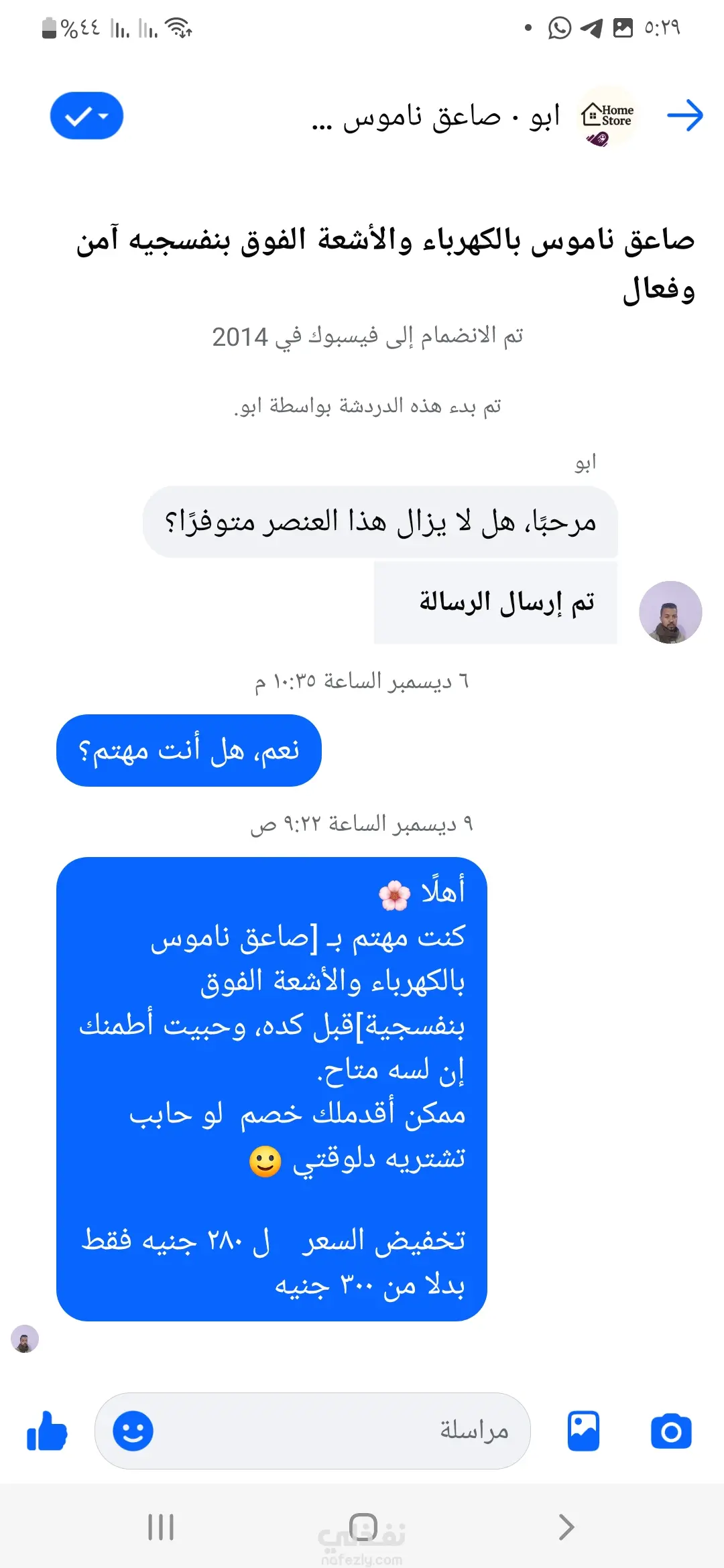Open the camera to take a photo
Image resolution: width=724 pixels, height=1568 pixels.
(x=671, y=1431)
